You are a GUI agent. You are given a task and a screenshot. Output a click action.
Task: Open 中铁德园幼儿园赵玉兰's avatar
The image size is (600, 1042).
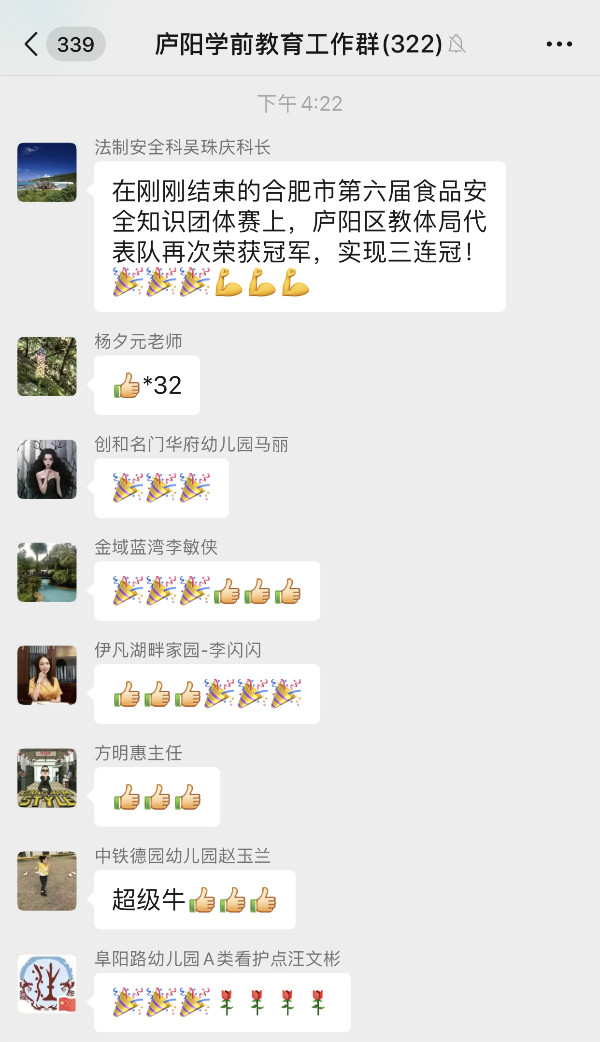[47, 881]
